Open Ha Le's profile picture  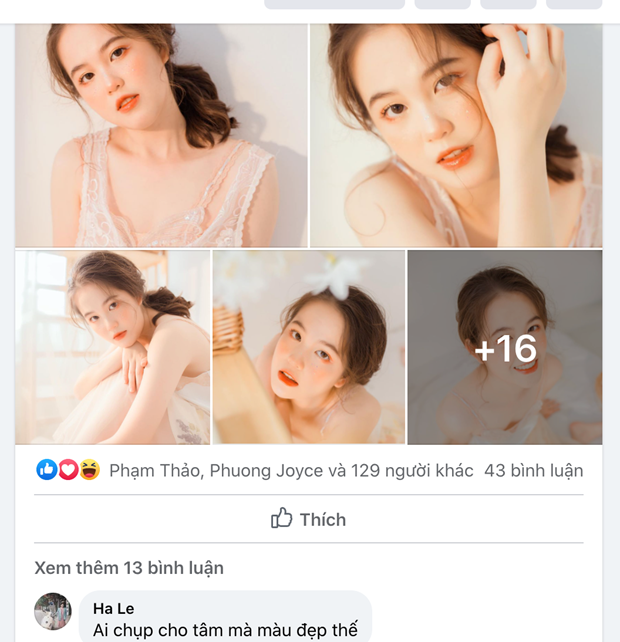click(53, 610)
